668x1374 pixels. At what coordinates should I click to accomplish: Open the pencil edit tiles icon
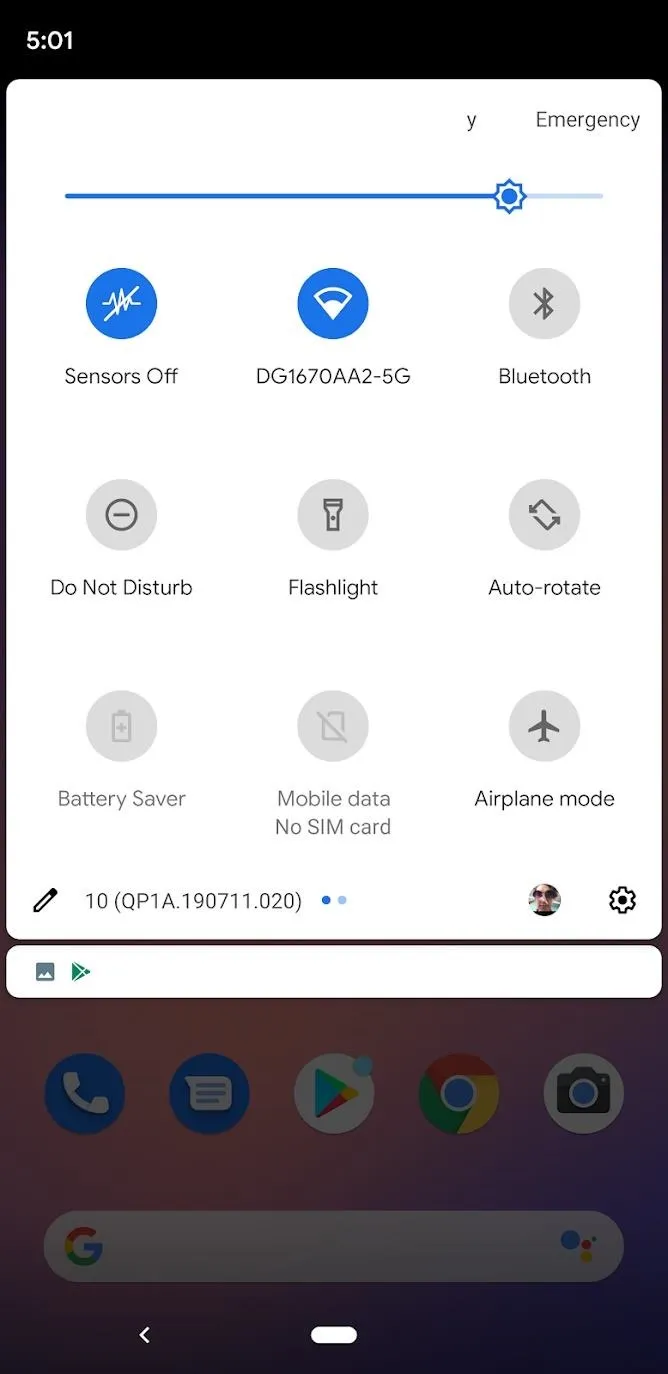tap(45, 900)
